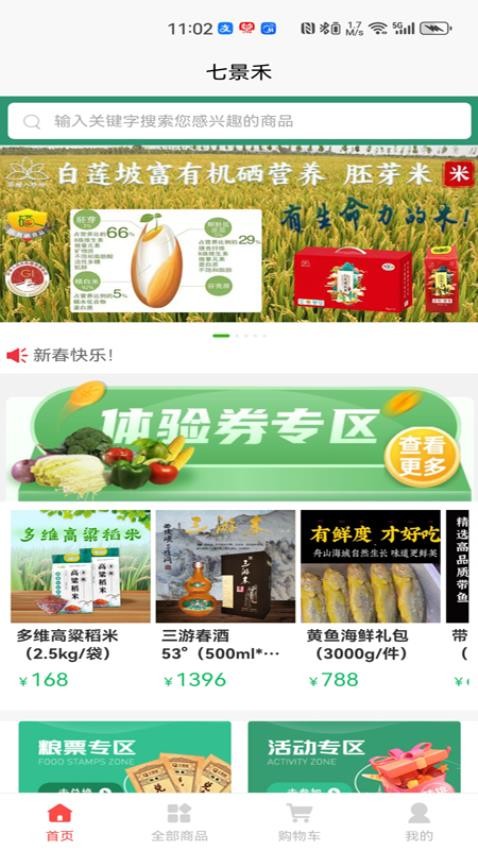Enter the 粮票专区 zone
Viewport: 478px width, 850px height.
[125, 757]
